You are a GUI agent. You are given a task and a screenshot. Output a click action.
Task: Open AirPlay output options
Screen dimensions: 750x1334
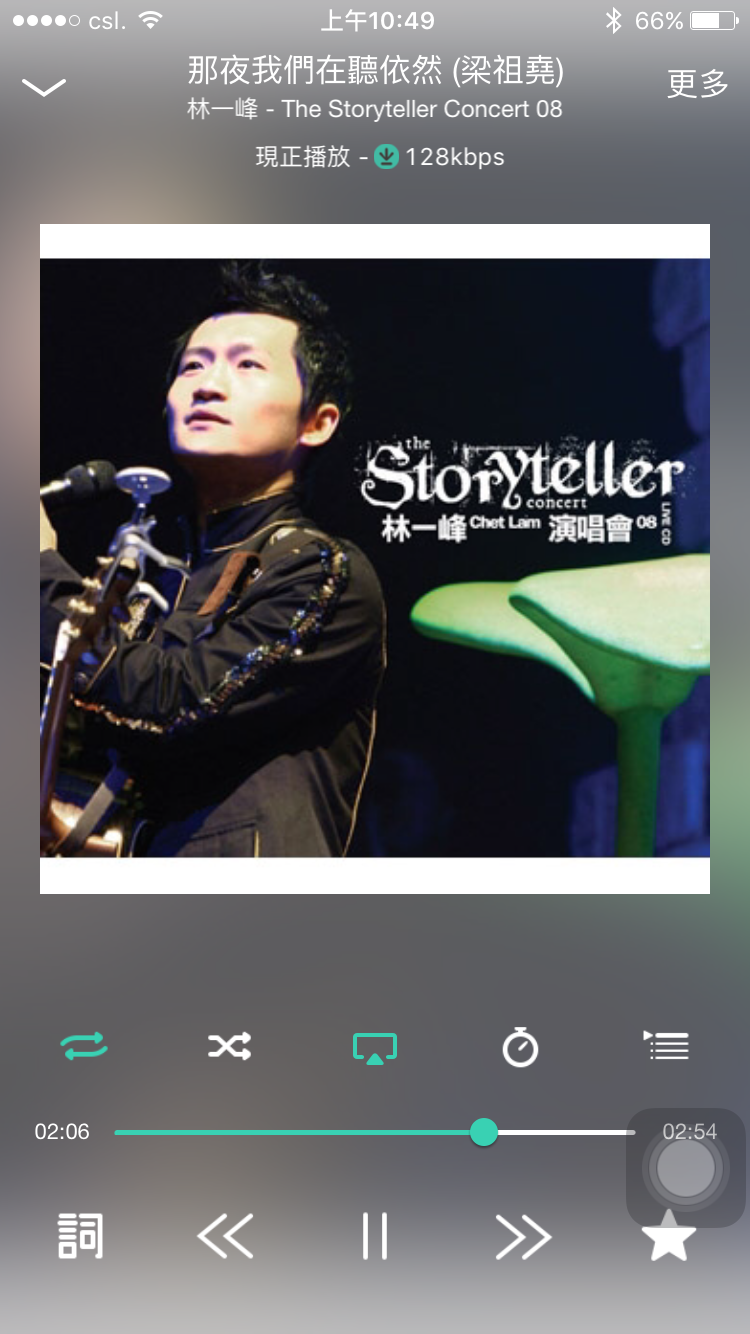click(375, 1048)
